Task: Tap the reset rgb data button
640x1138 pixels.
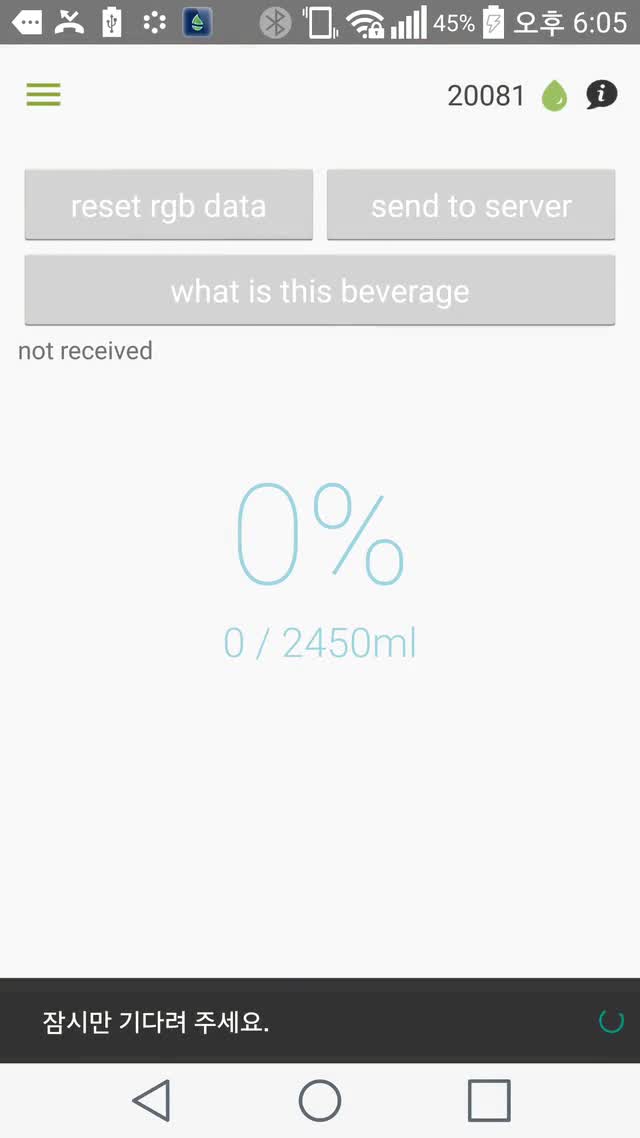Action: (168, 205)
